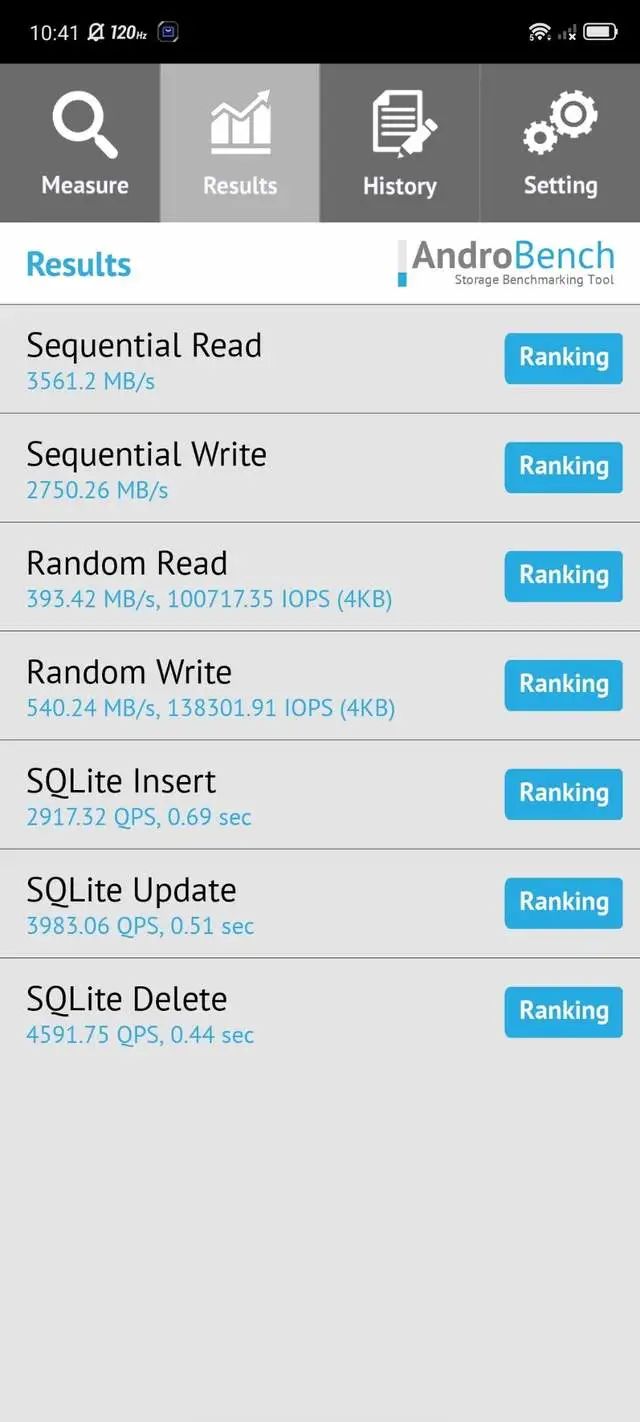This screenshot has width=640, height=1422.
Task: Select the Results tab
Action: point(240,143)
